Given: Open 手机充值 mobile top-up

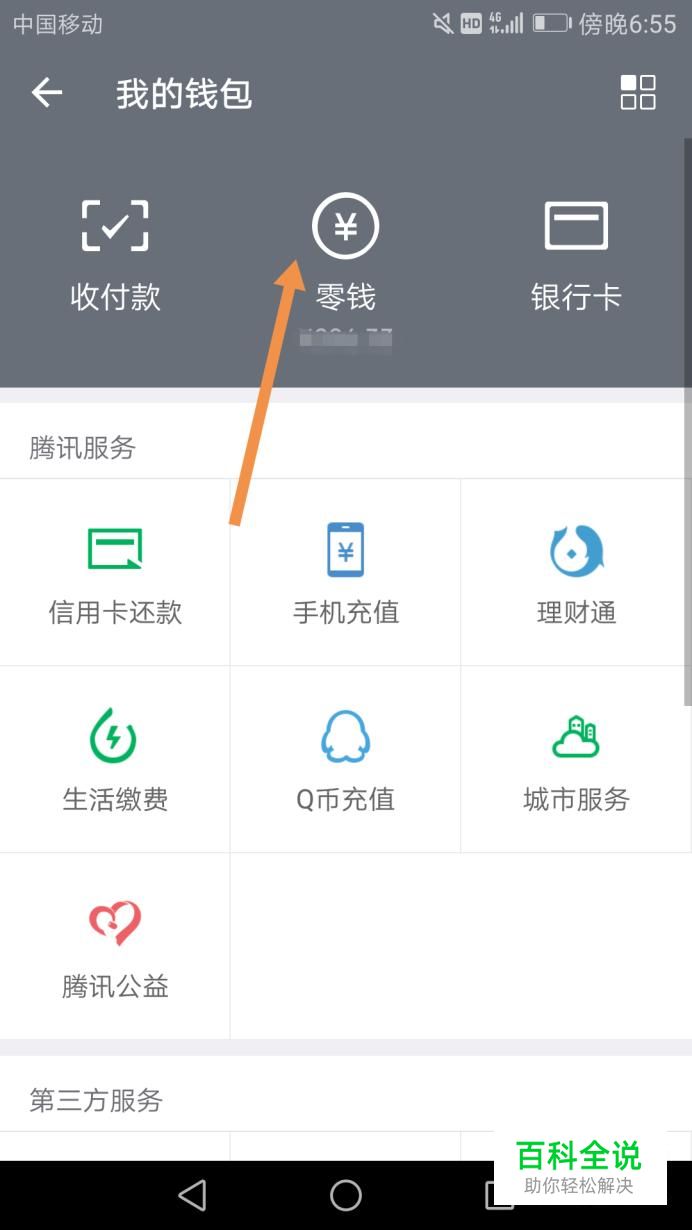Looking at the screenshot, I should coord(345,572).
